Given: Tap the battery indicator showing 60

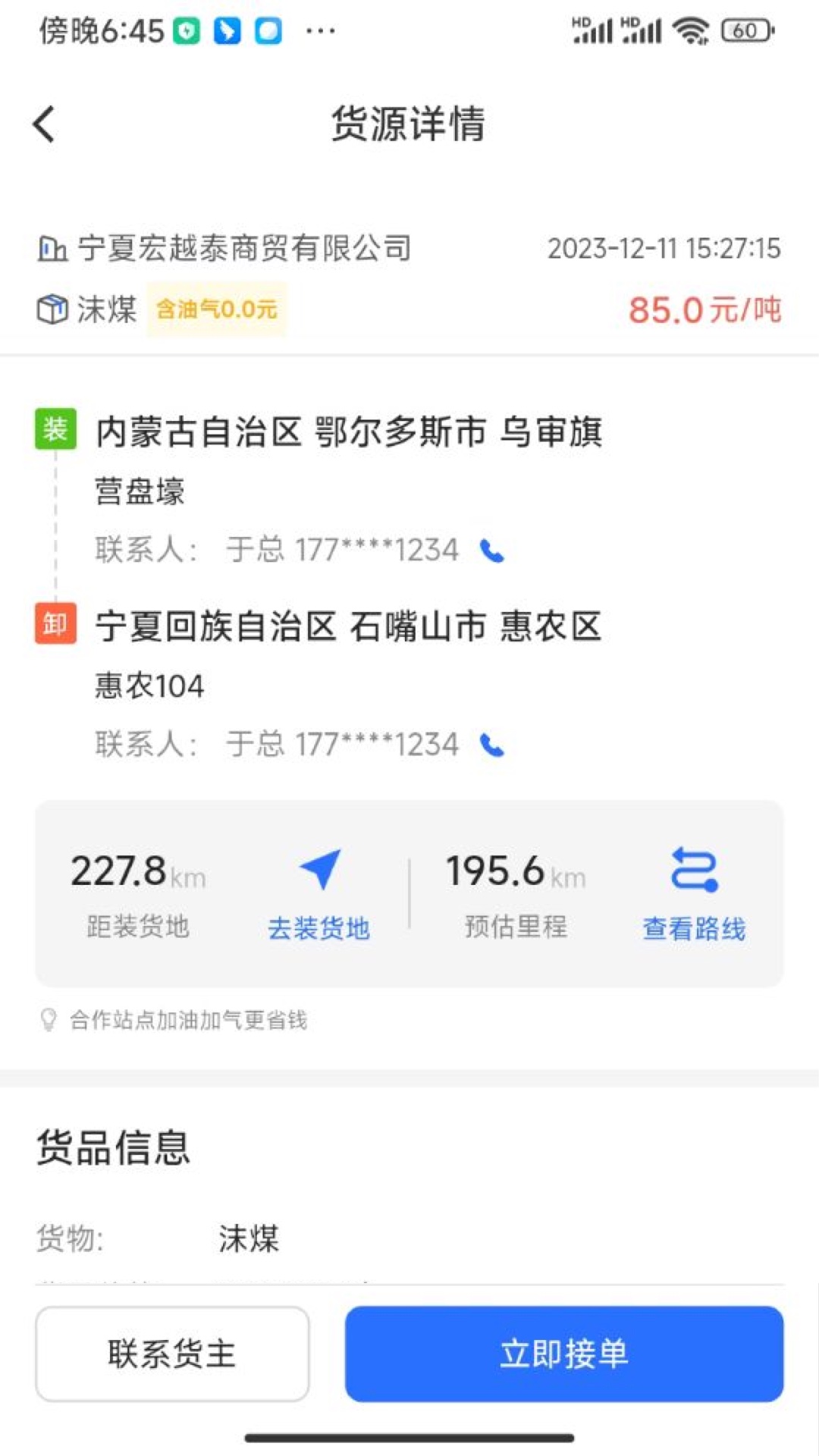Looking at the screenshot, I should [745, 29].
